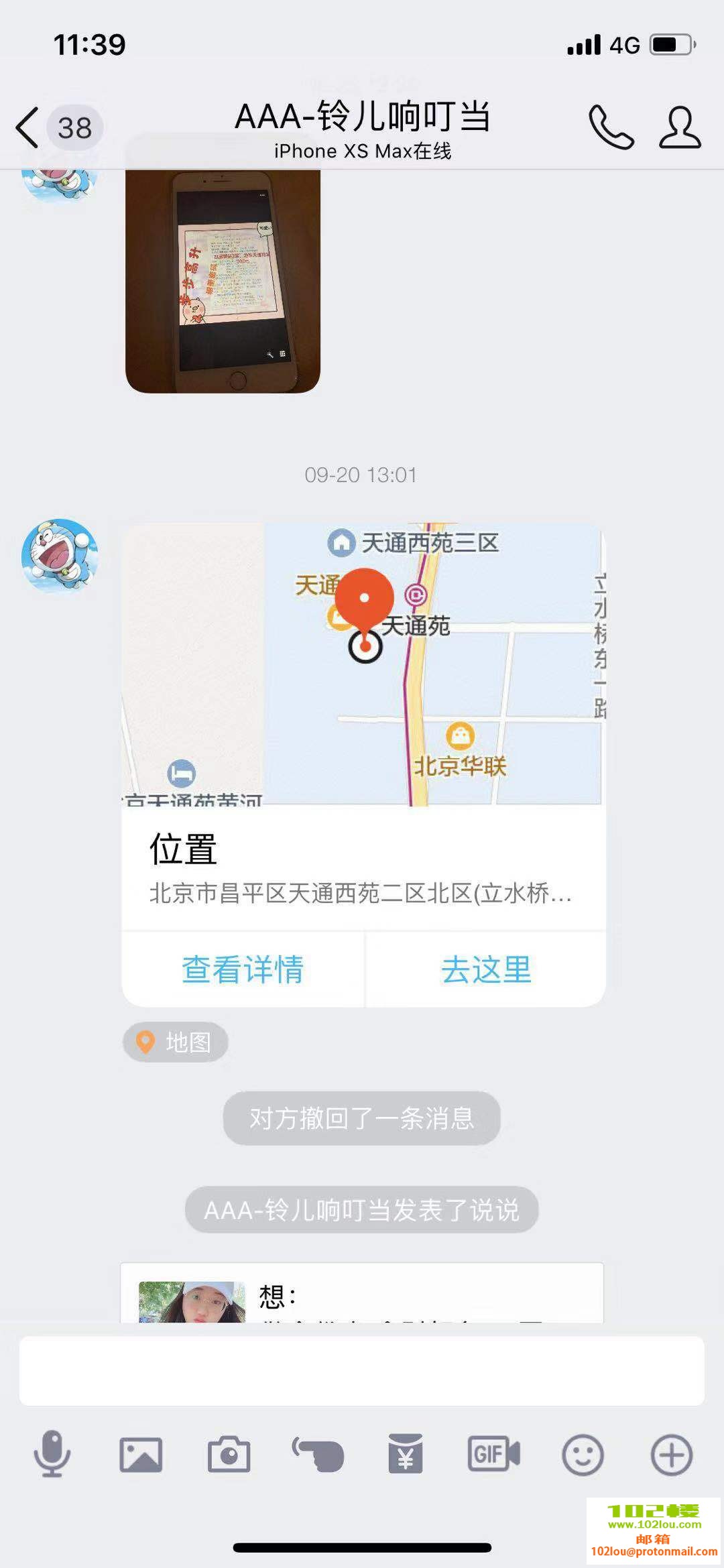This screenshot has width=724, height=1568.
Task: Open the emoji panel
Action: pos(583,1454)
